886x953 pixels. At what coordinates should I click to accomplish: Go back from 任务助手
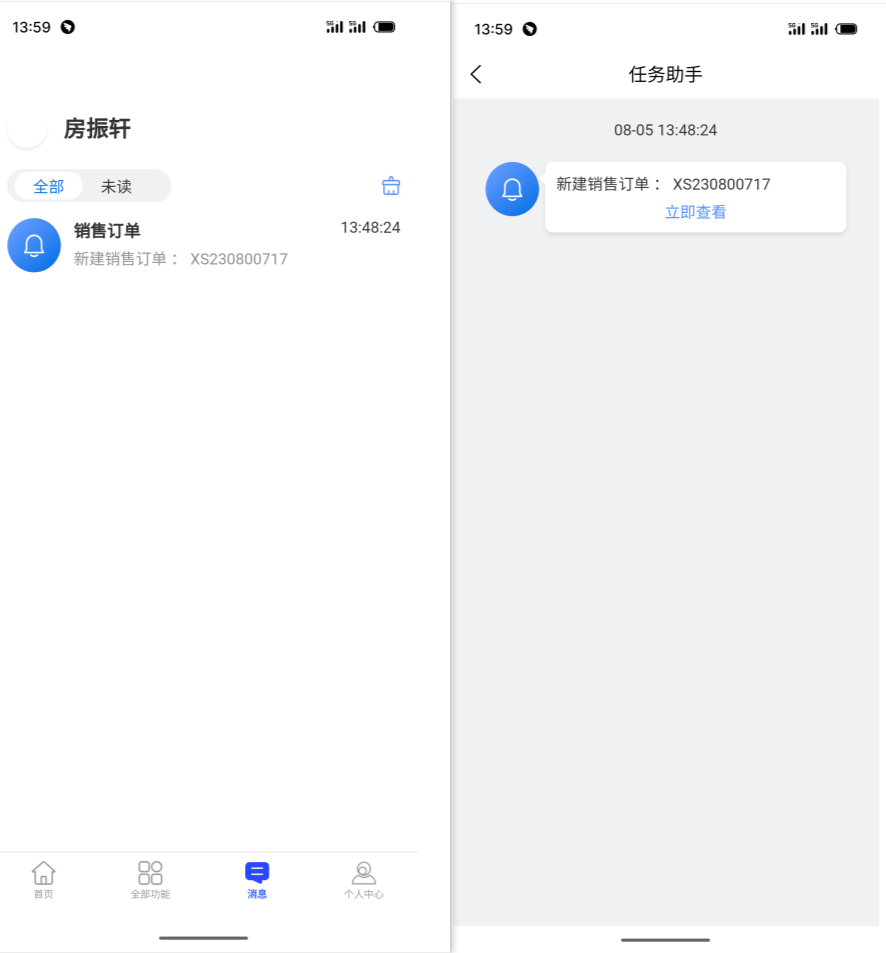[x=476, y=74]
